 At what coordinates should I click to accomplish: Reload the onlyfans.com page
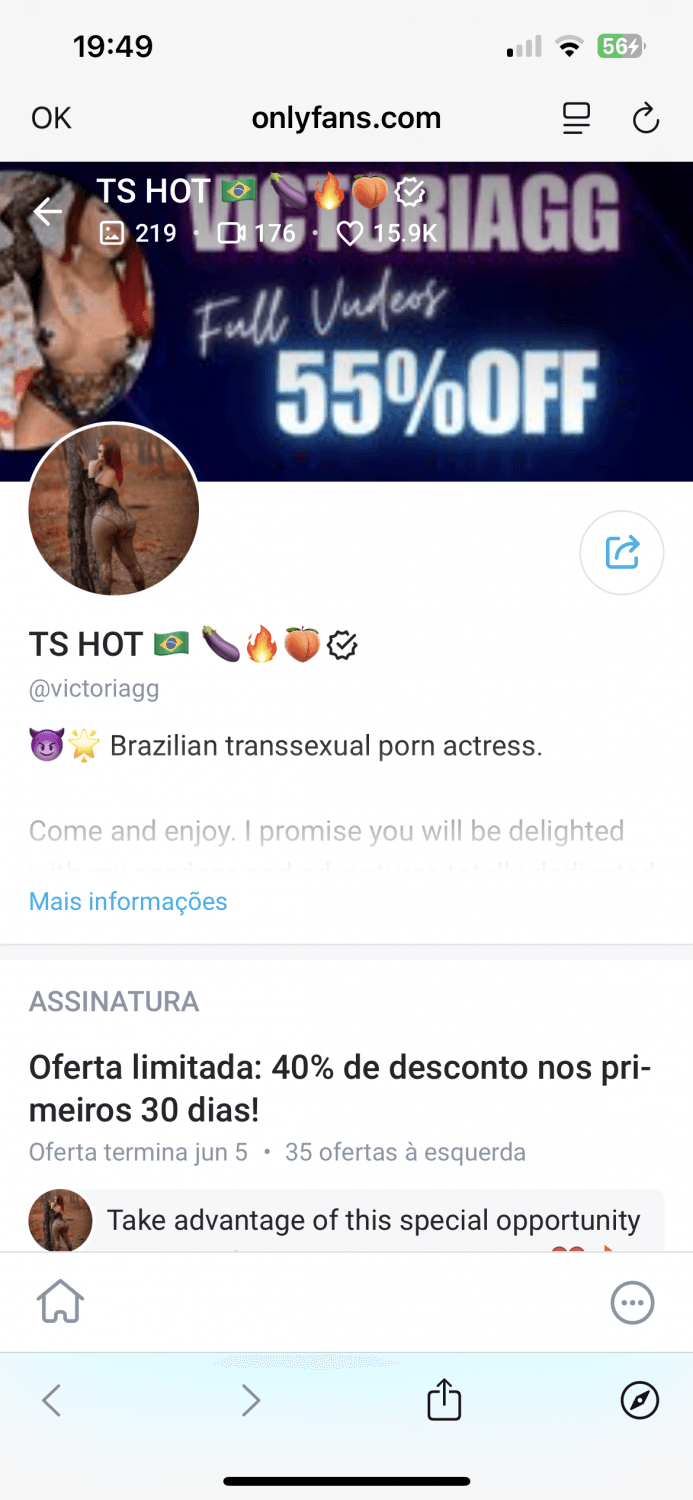646,118
